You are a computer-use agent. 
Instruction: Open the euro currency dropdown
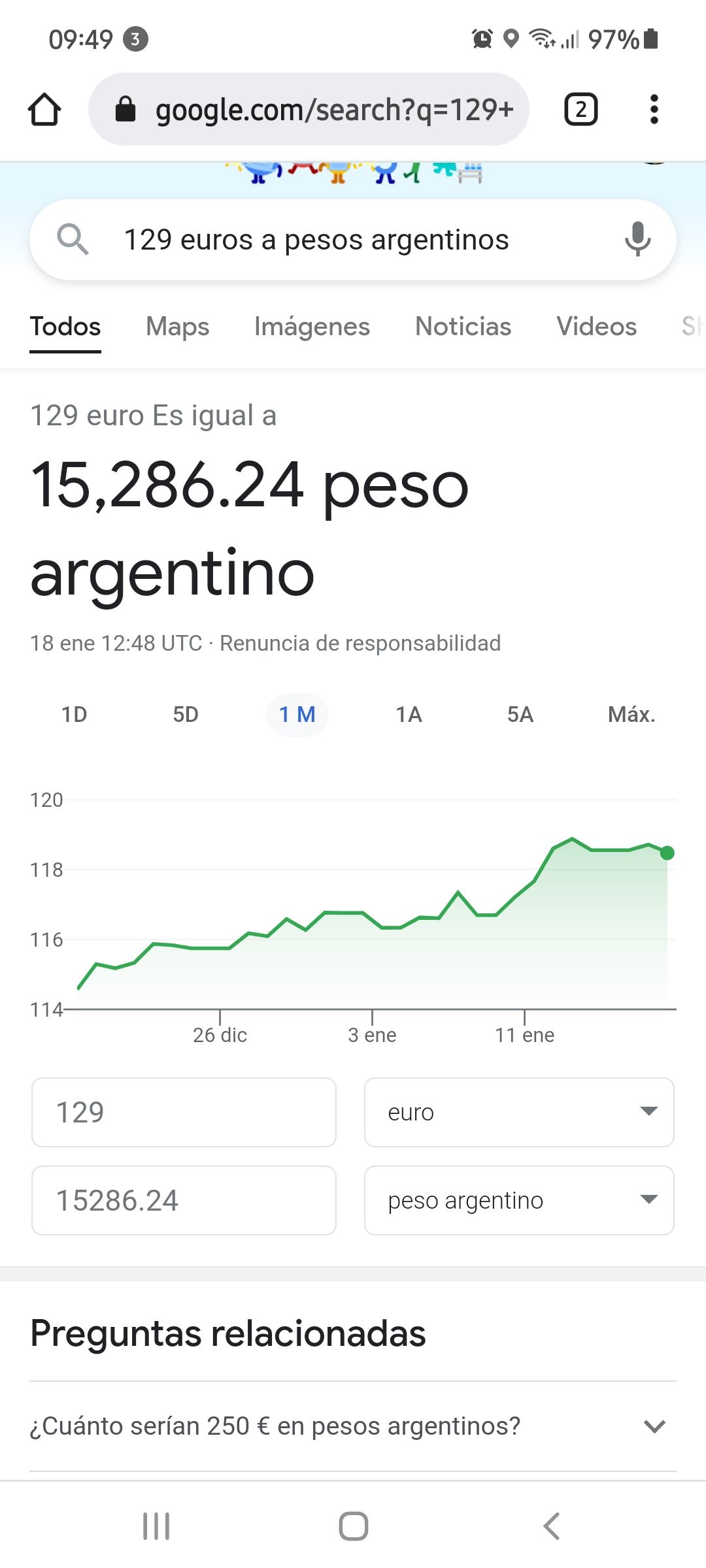(x=519, y=1113)
